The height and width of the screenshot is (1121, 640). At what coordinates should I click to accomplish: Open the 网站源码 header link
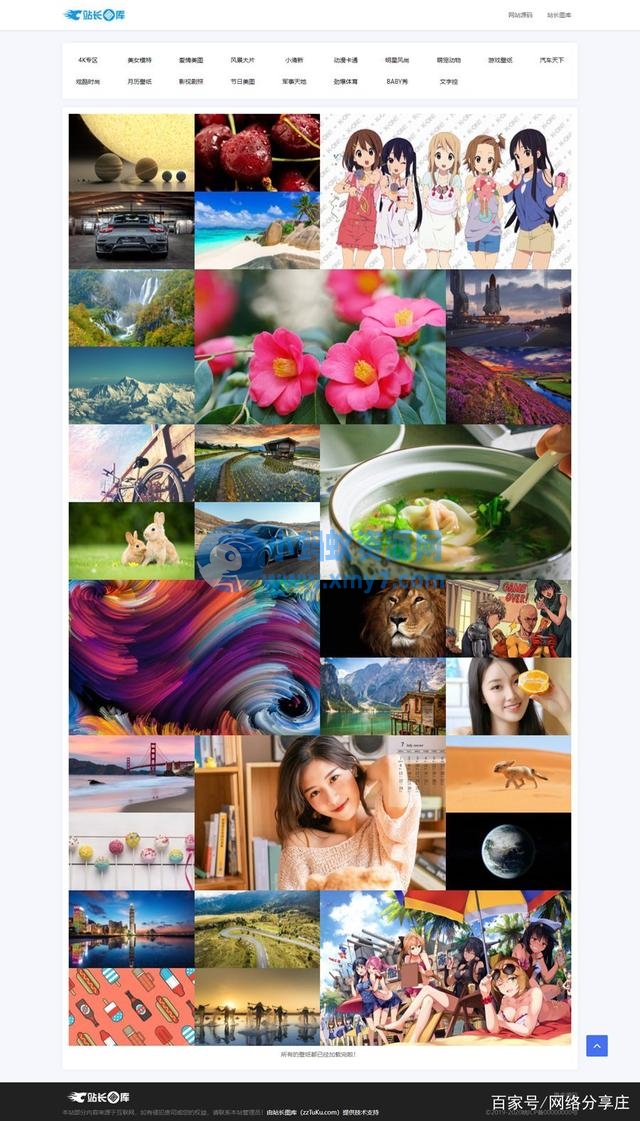(520, 15)
